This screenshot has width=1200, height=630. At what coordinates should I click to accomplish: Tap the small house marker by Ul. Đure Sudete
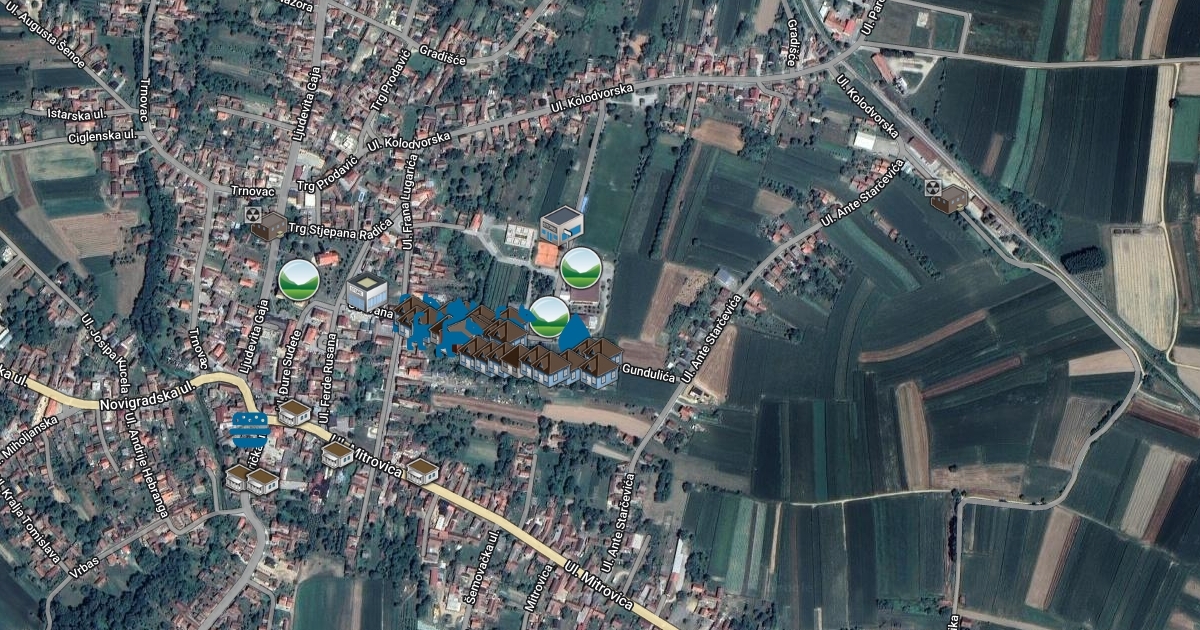point(294,413)
